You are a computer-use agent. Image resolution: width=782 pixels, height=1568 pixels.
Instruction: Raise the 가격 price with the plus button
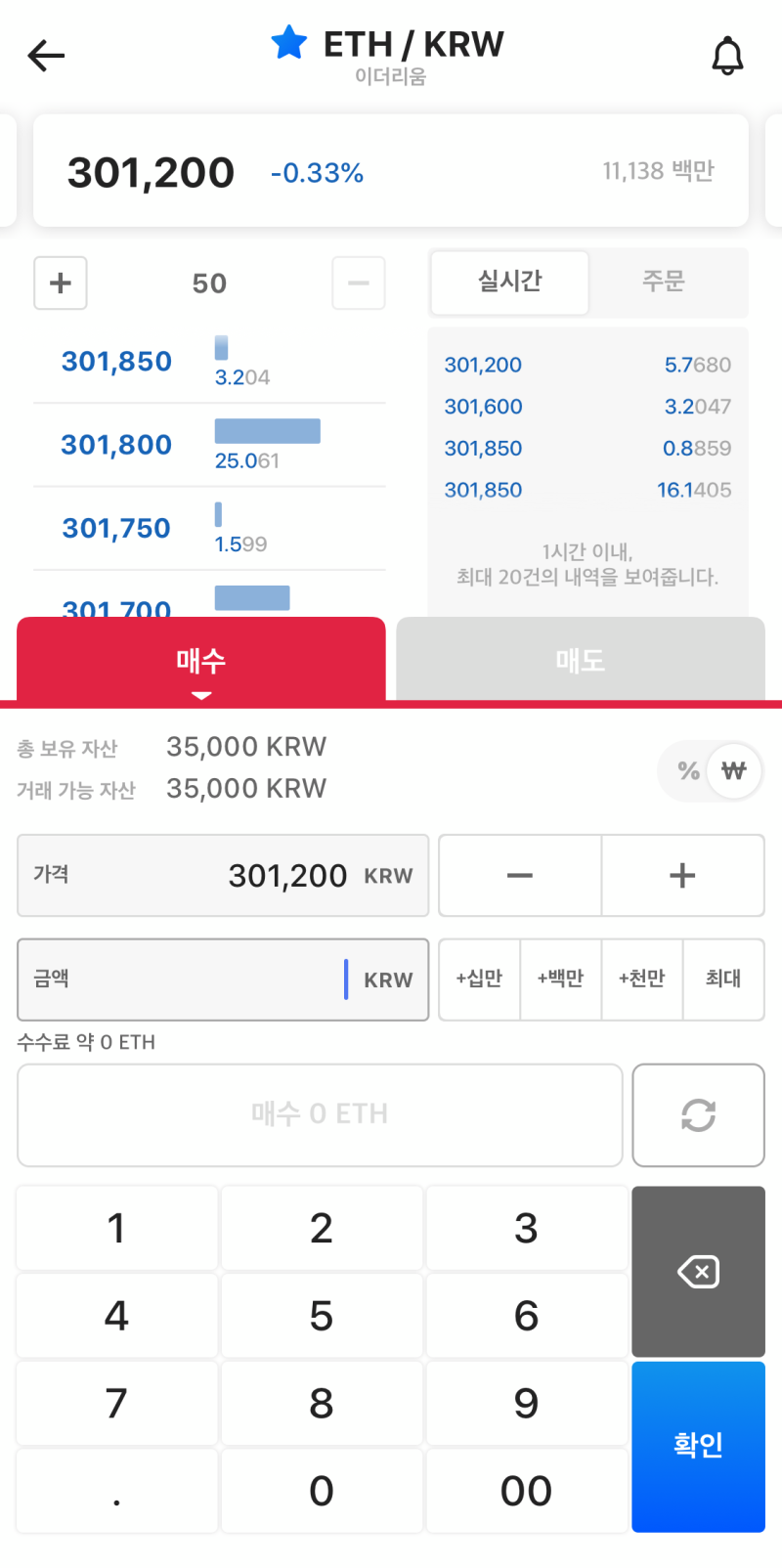(x=682, y=875)
